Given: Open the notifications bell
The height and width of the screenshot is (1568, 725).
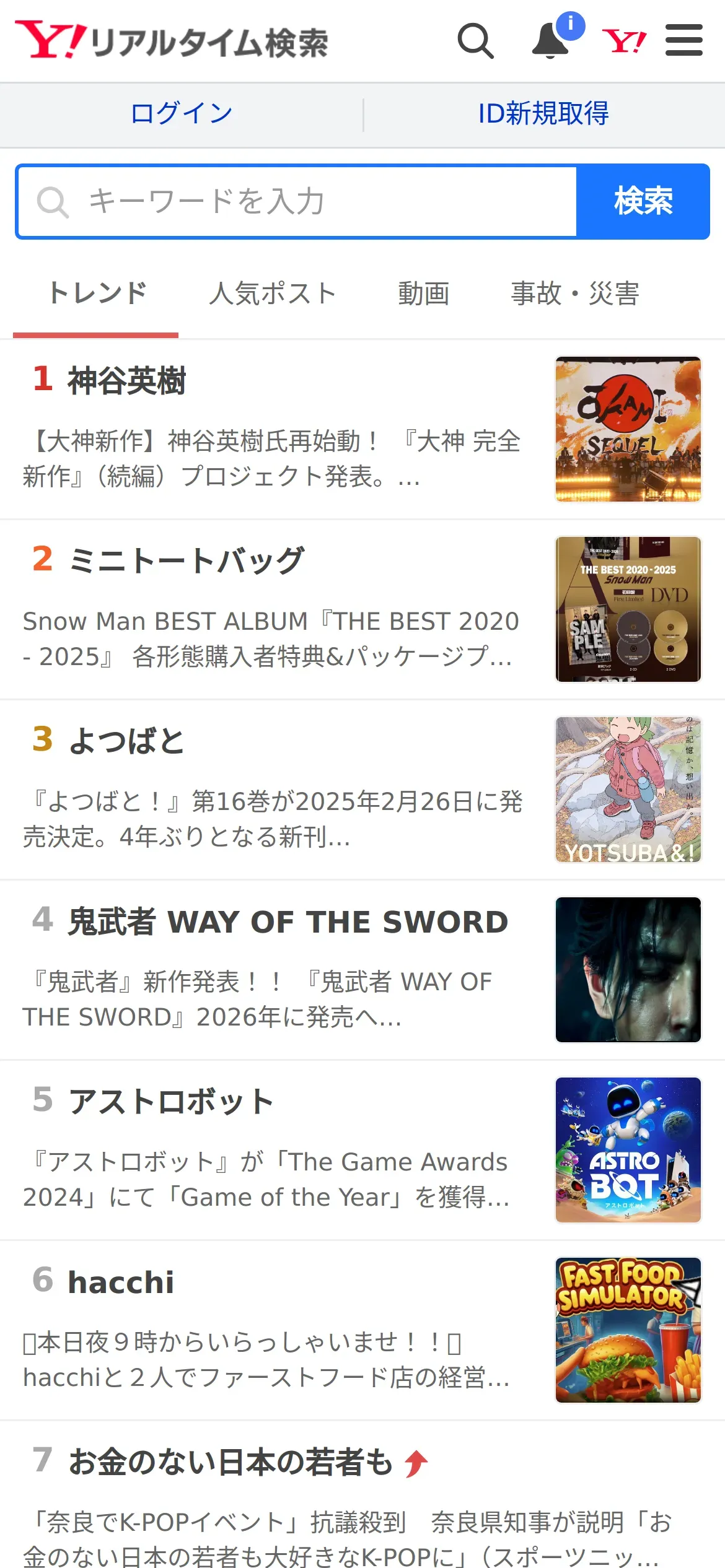Looking at the screenshot, I should click(x=551, y=41).
